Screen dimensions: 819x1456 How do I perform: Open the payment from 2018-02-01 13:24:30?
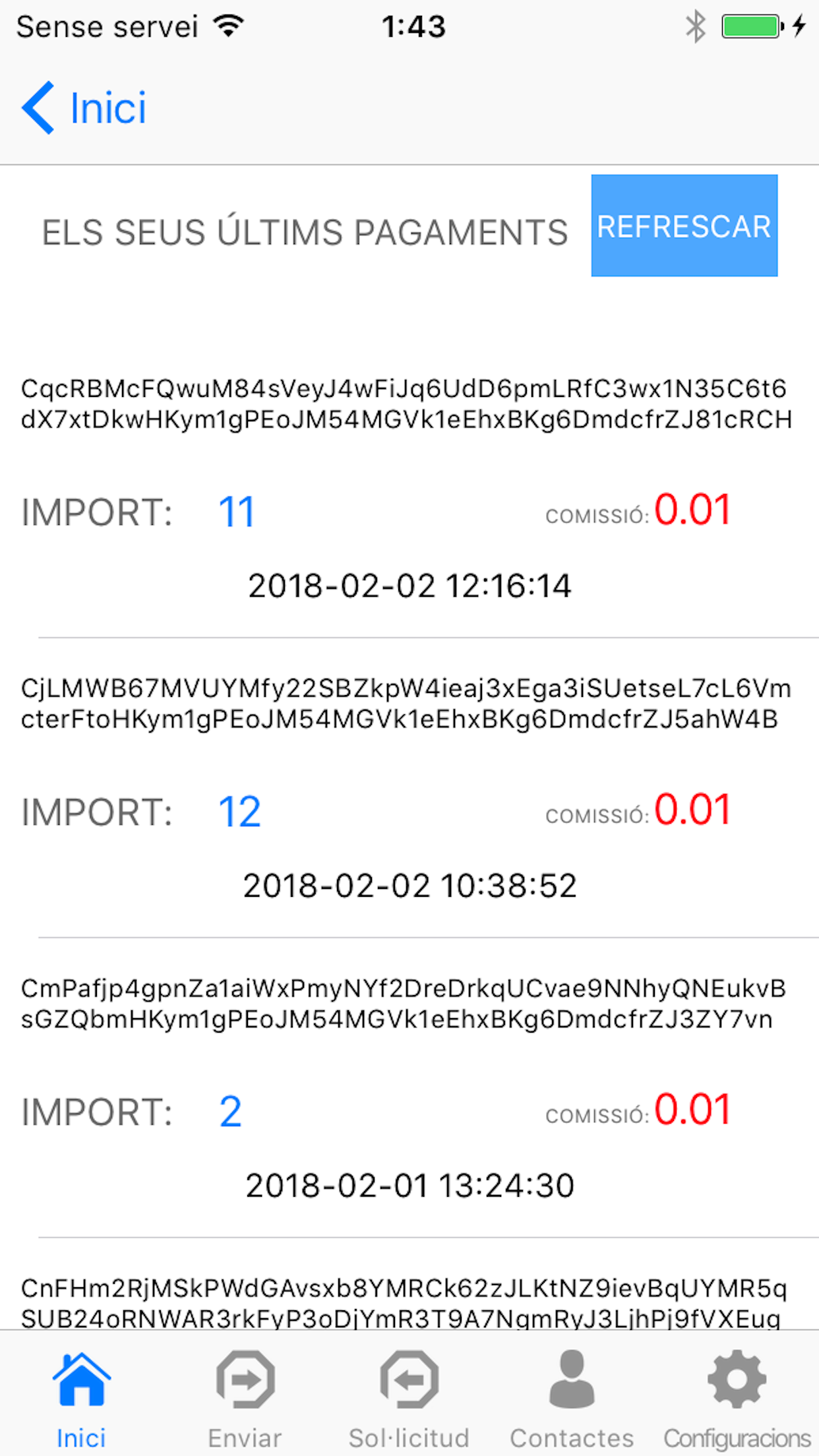coord(409,1088)
